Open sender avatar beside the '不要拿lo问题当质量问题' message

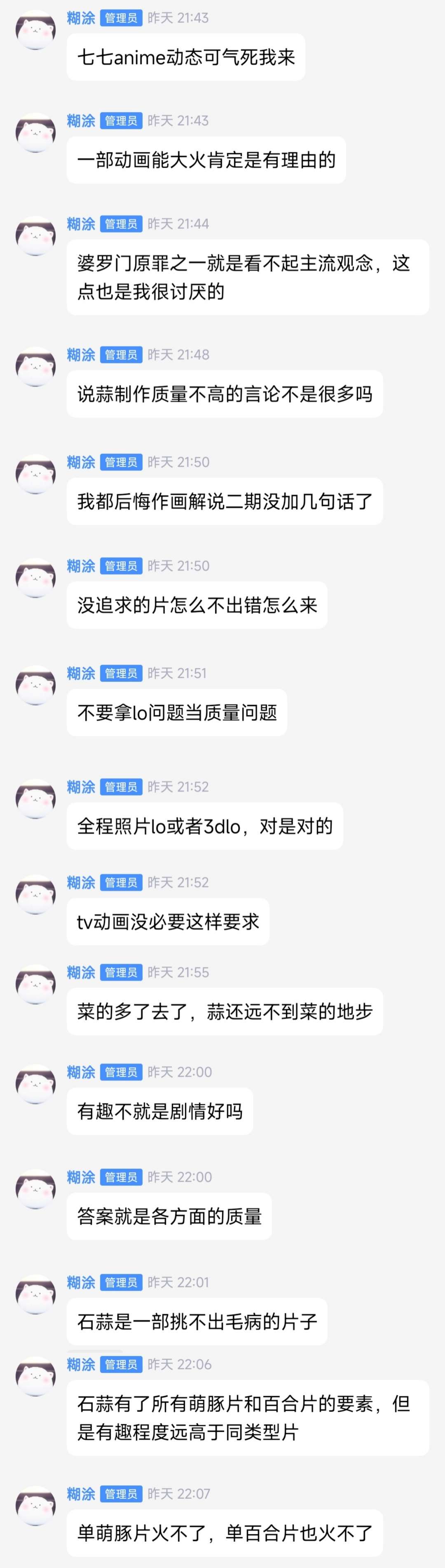(x=35, y=685)
